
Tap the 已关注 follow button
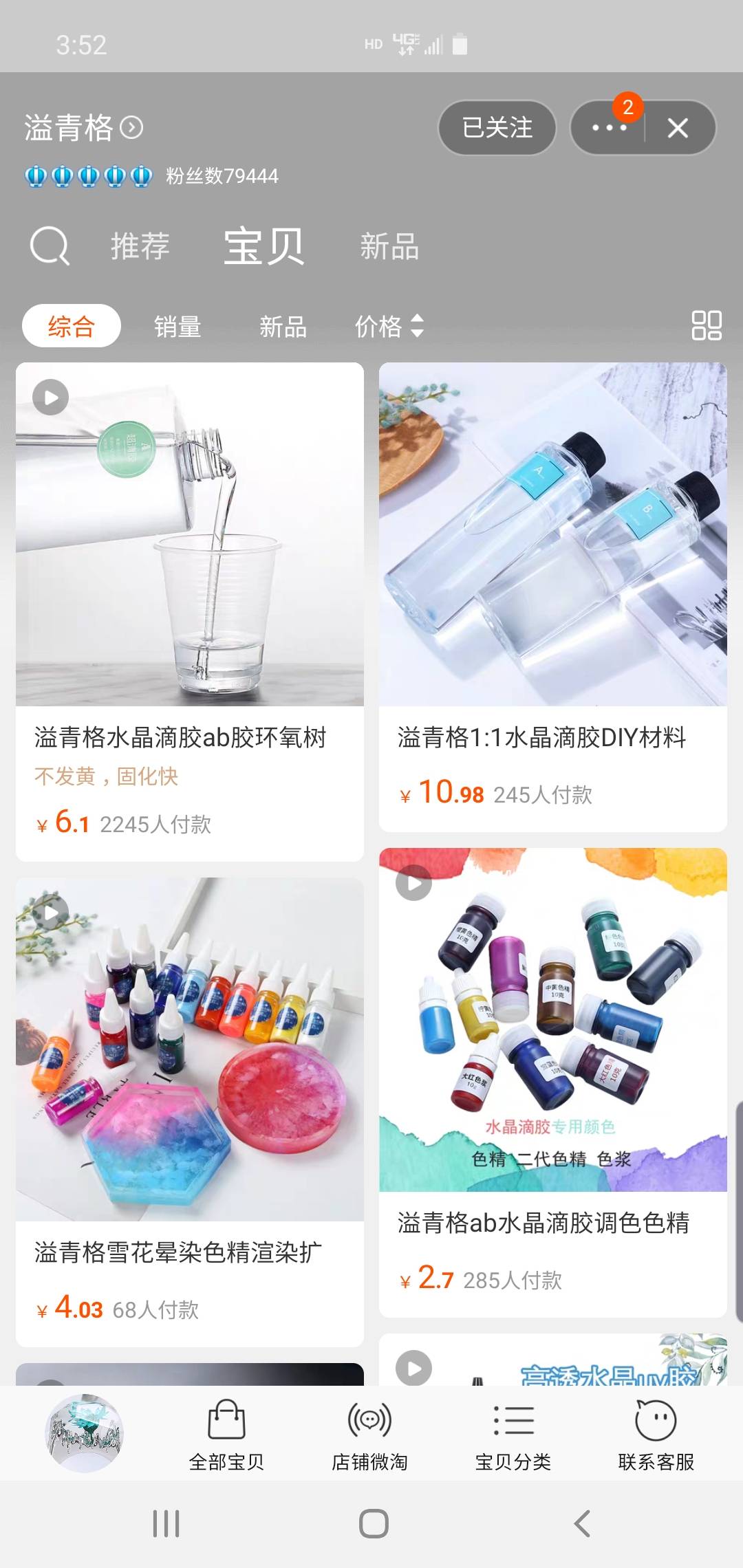(x=497, y=128)
